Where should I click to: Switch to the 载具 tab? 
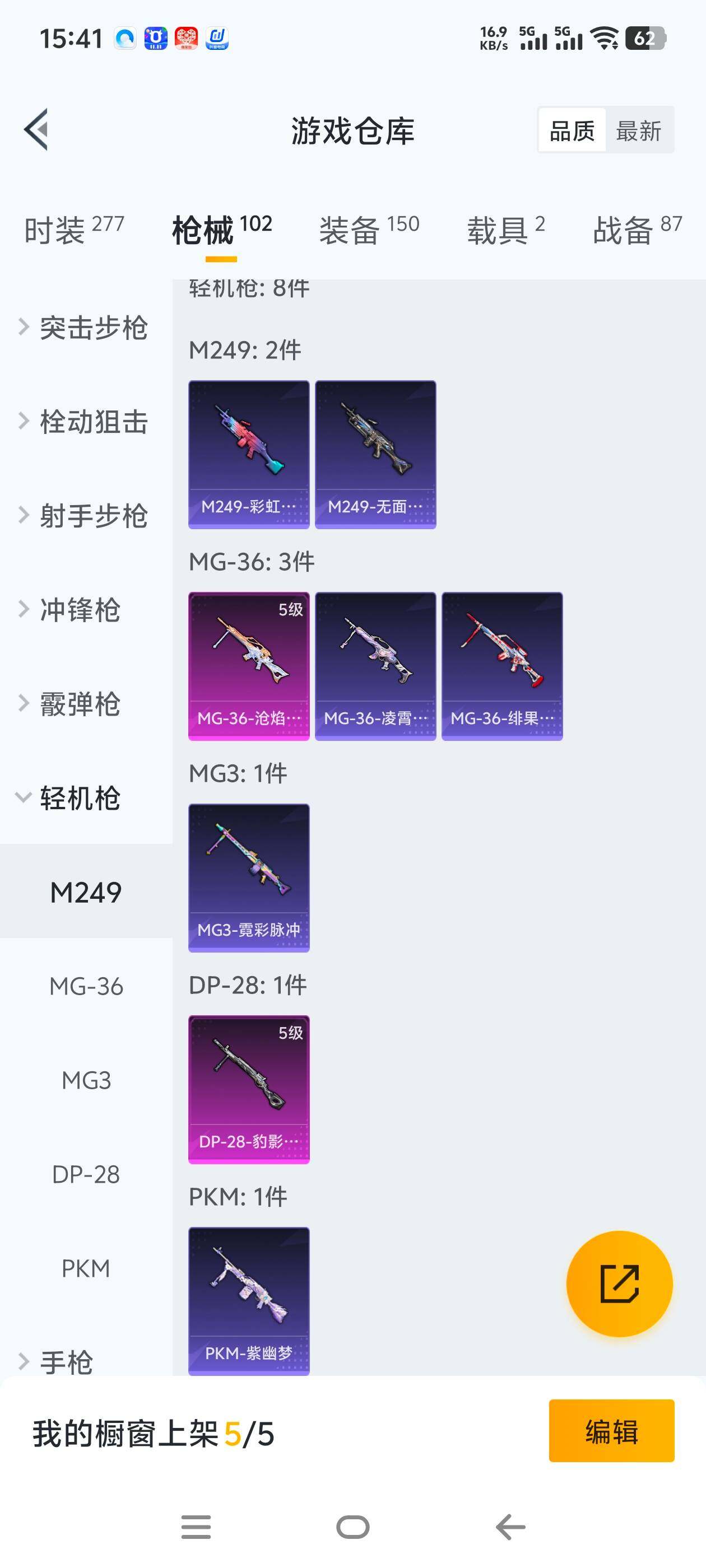point(505,230)
